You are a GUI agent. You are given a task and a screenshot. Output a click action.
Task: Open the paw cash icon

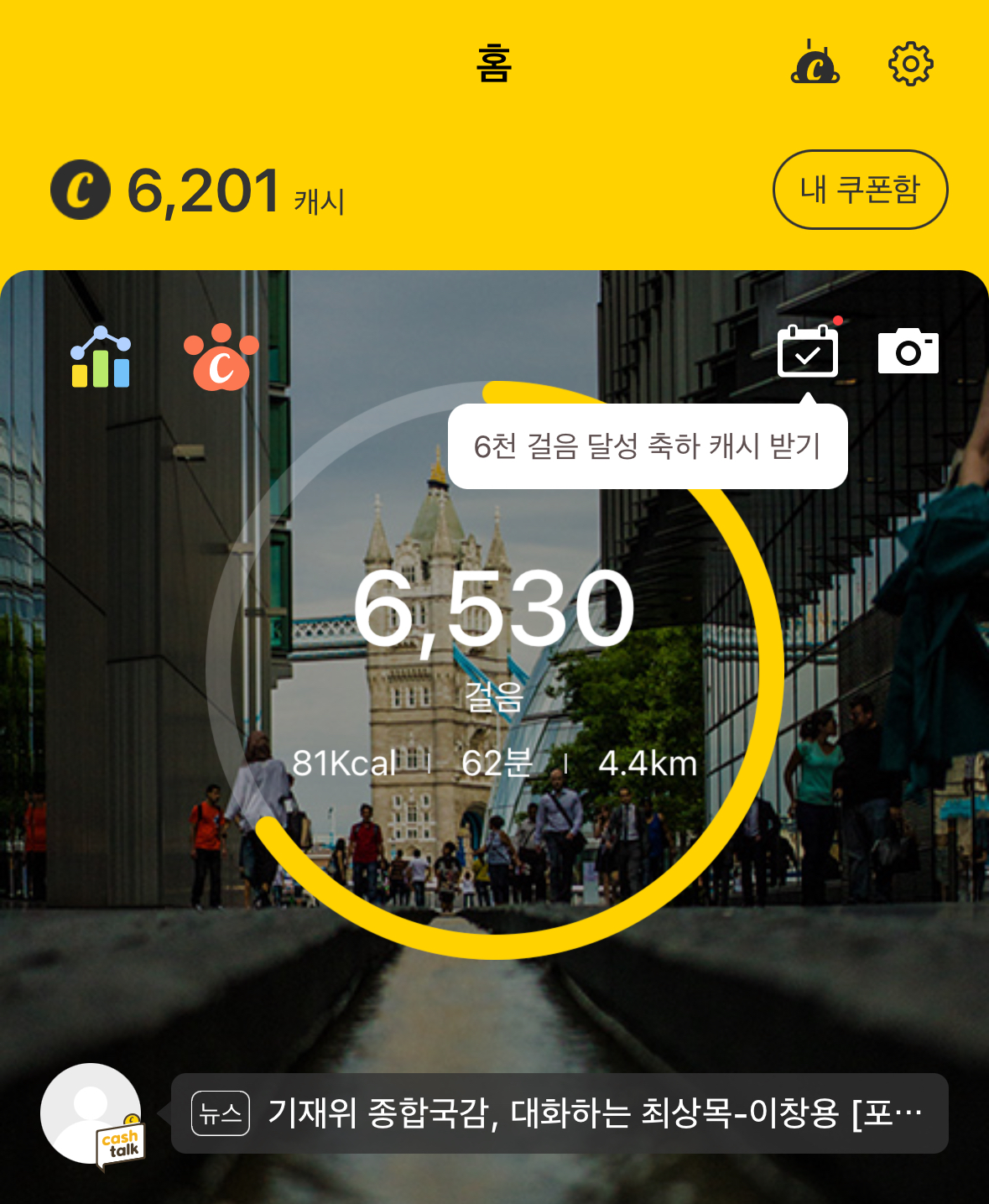coord(221,357)
